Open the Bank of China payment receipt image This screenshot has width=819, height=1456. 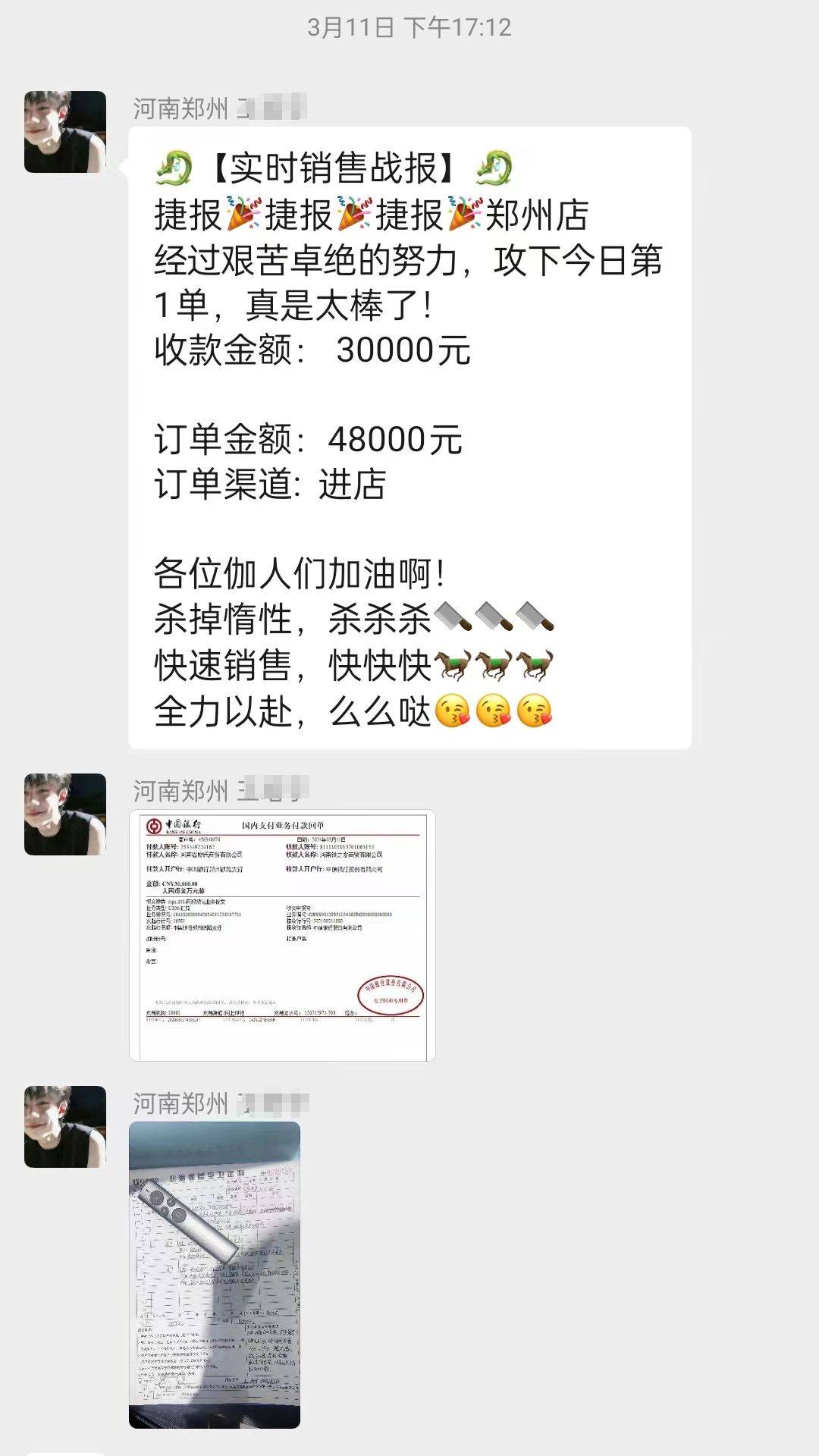tap(282, 935)
